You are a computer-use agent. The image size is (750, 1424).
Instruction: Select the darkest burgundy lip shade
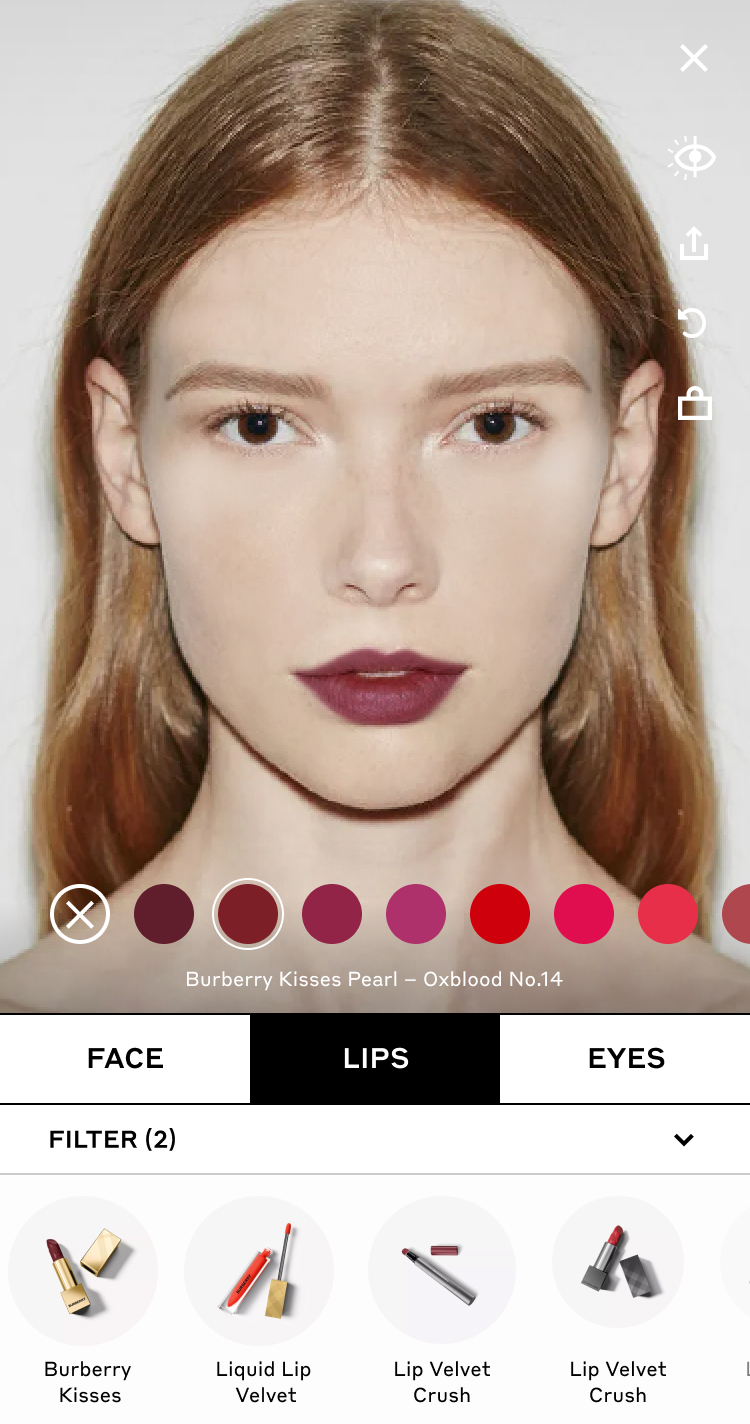click(164, 914)
